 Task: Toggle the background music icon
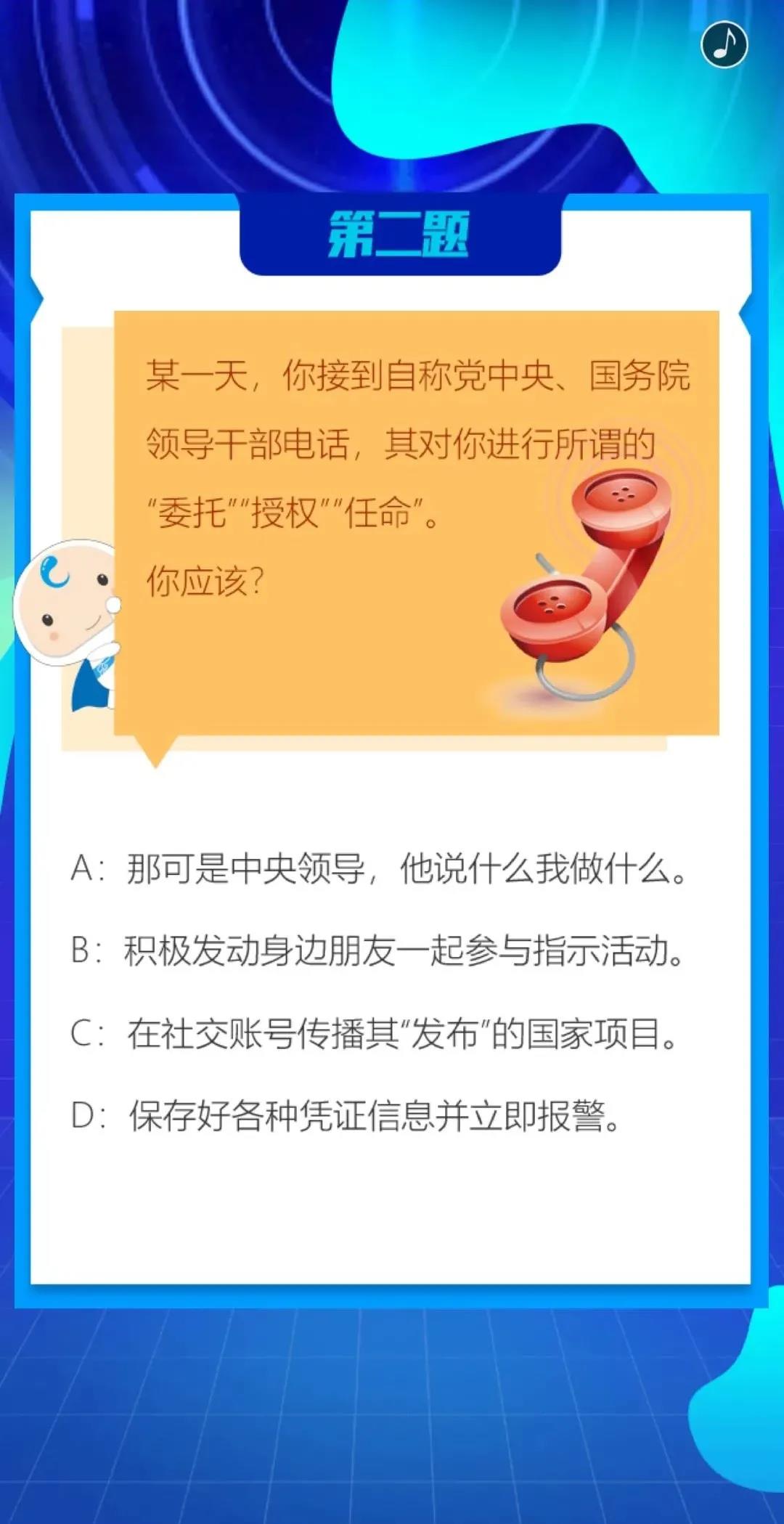[724, 44]
